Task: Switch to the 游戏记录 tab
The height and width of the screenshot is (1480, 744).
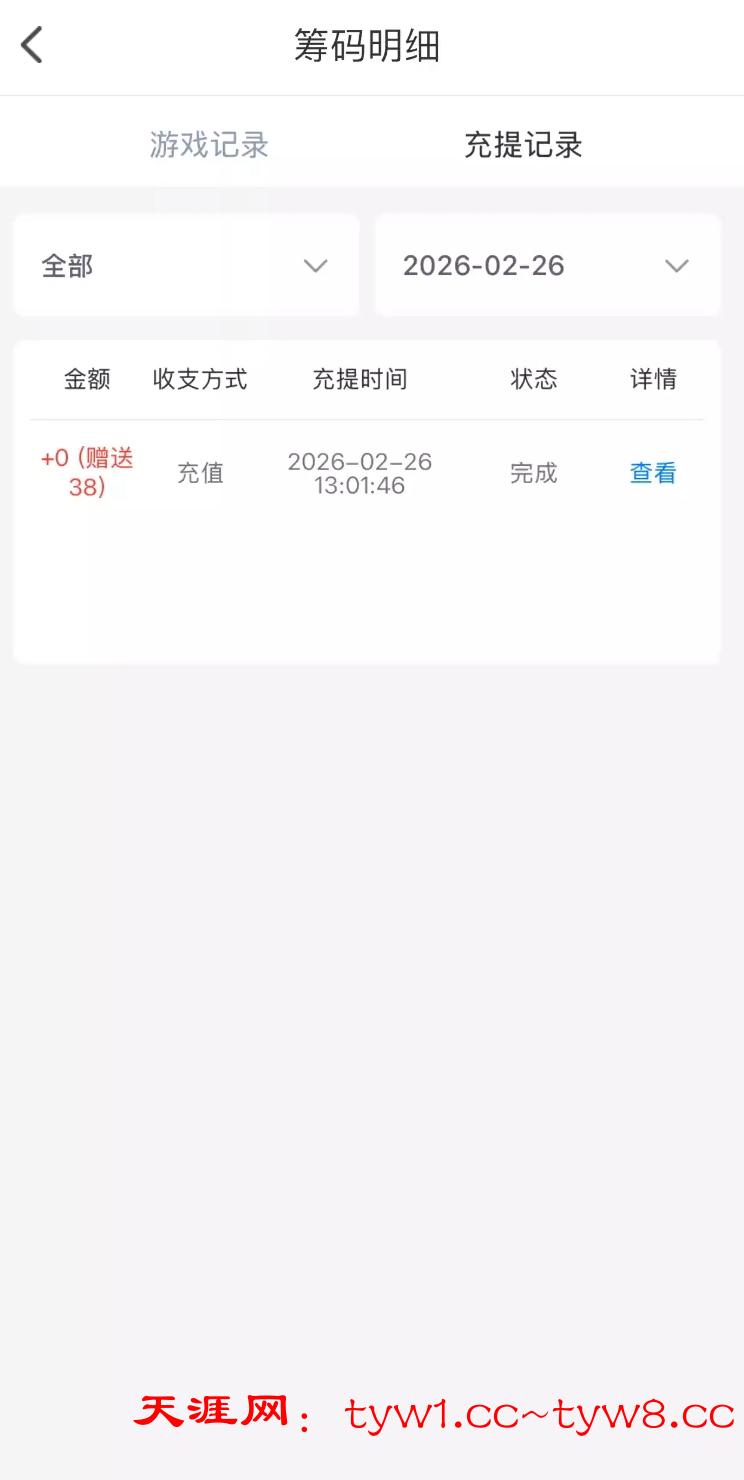Action: [x=209, y=145]
